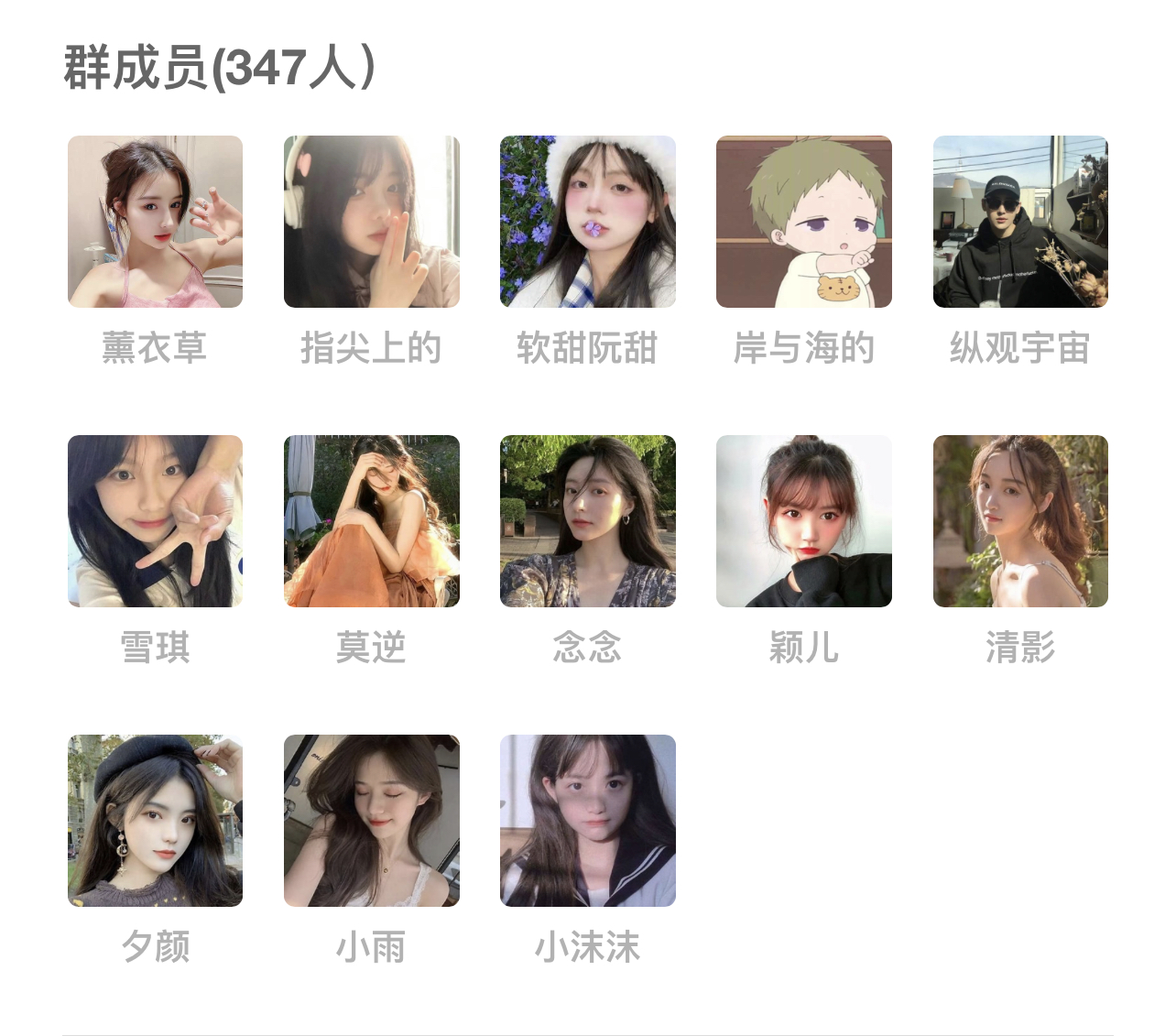
Task: View member 莫逆
Action: (x=371, y=521)
